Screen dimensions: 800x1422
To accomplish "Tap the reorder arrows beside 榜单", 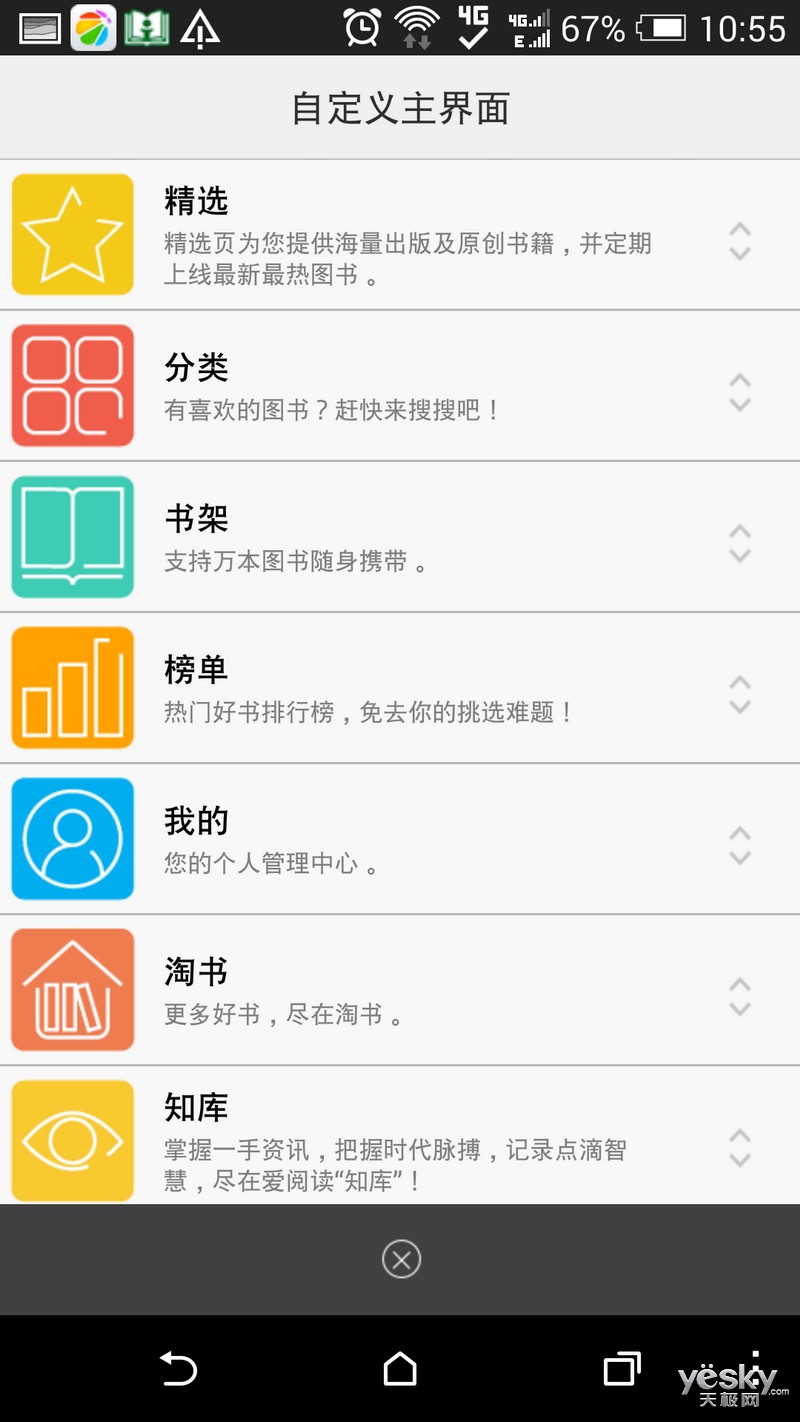I will pyautogui.click(x=740, y=694).
